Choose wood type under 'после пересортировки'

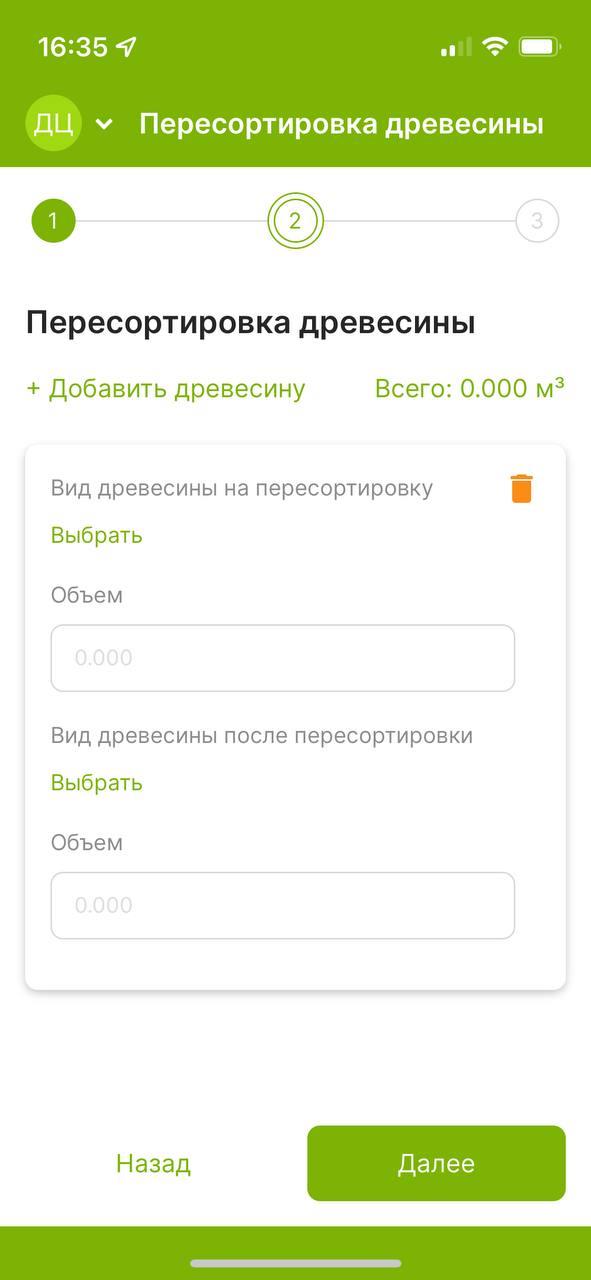[x=97, y=783]
